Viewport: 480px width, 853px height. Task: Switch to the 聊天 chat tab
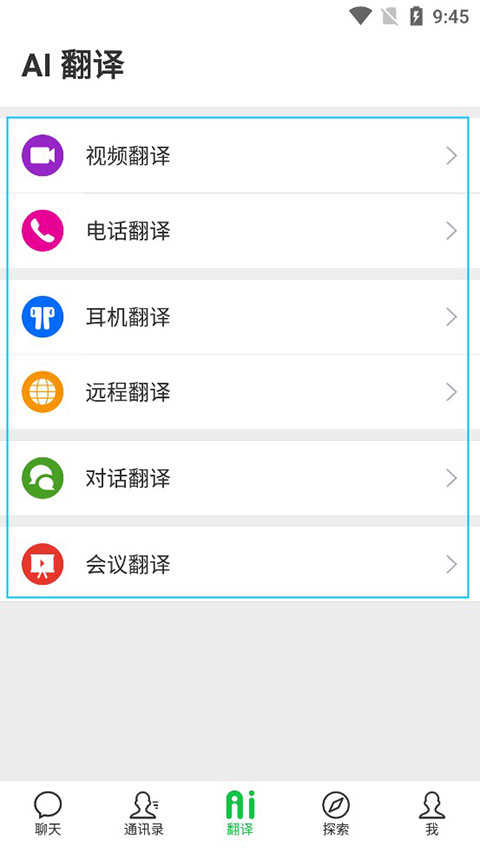[48, 814]
